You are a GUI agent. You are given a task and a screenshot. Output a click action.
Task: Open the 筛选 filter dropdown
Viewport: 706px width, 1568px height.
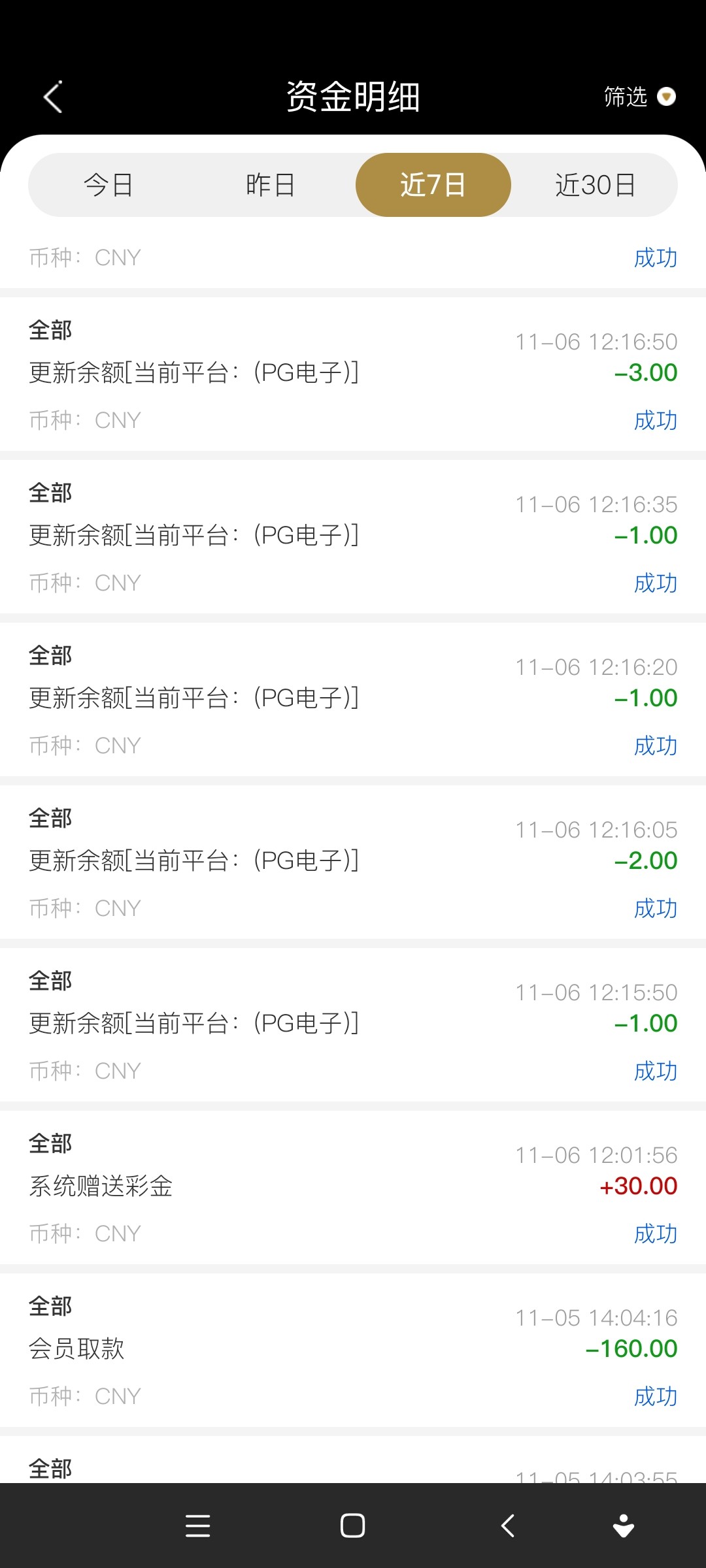coord(639,97)
